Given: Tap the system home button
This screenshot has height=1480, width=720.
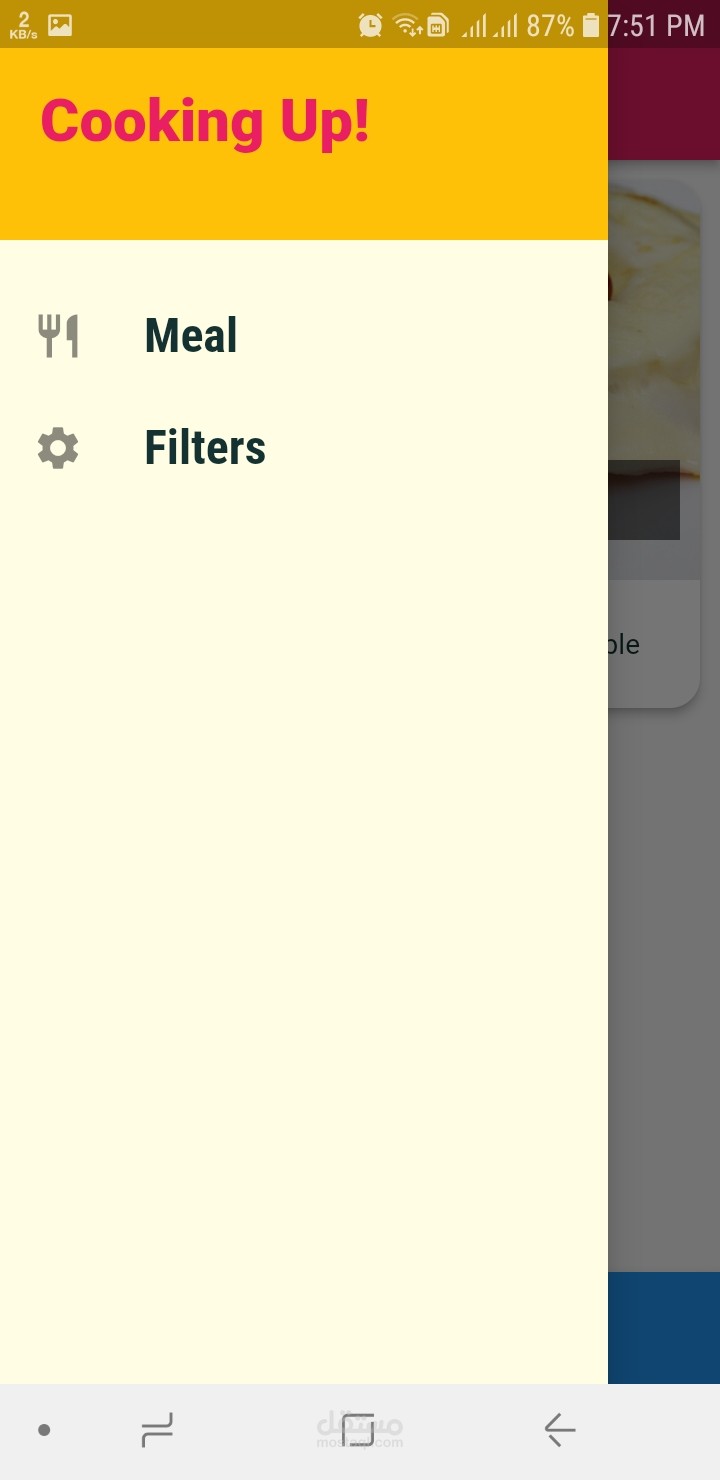Looking at the screenshot, I should coord(358,1430).
